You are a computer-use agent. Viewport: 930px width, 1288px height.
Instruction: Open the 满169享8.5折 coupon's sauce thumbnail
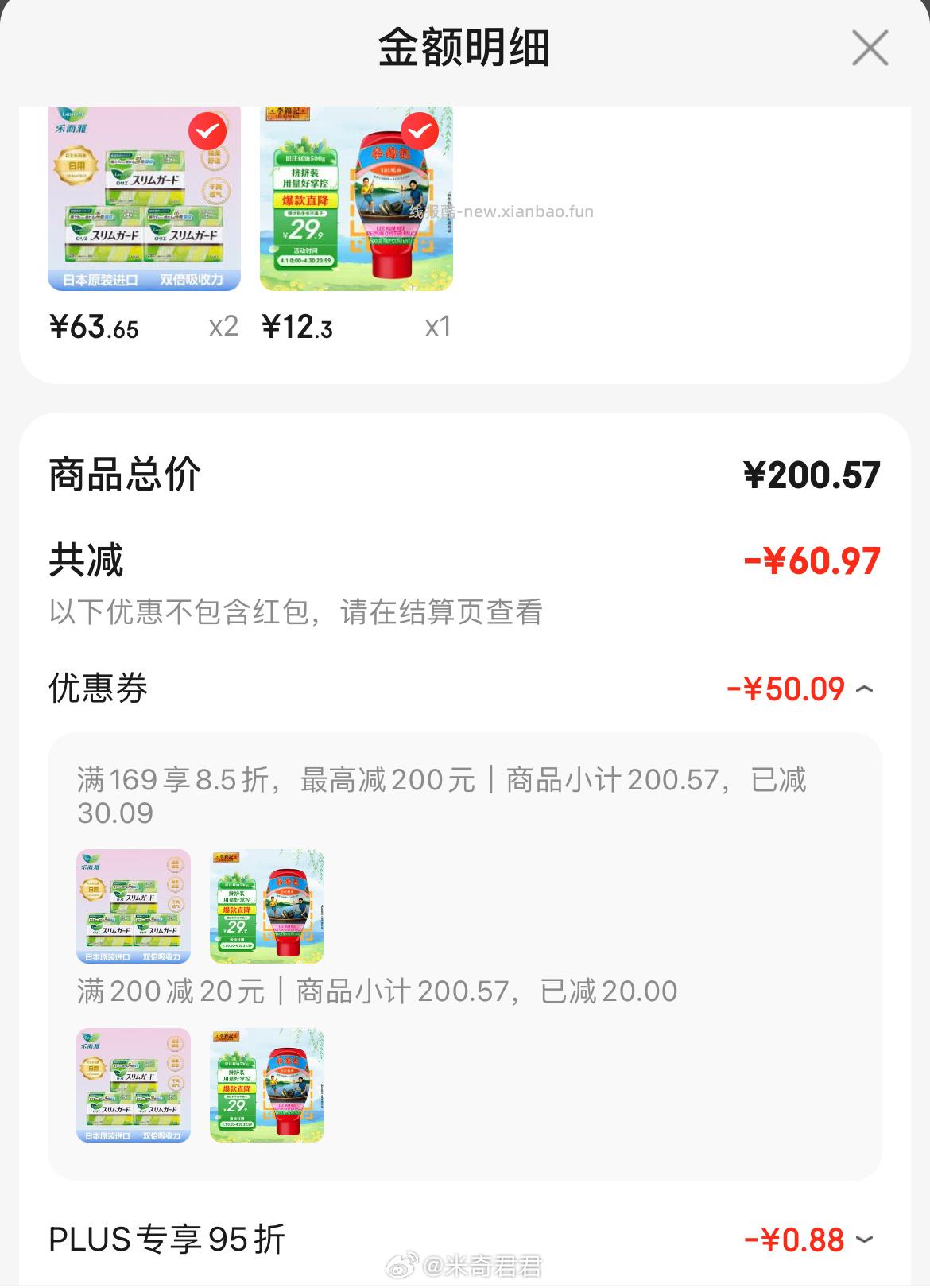[267, 906]
